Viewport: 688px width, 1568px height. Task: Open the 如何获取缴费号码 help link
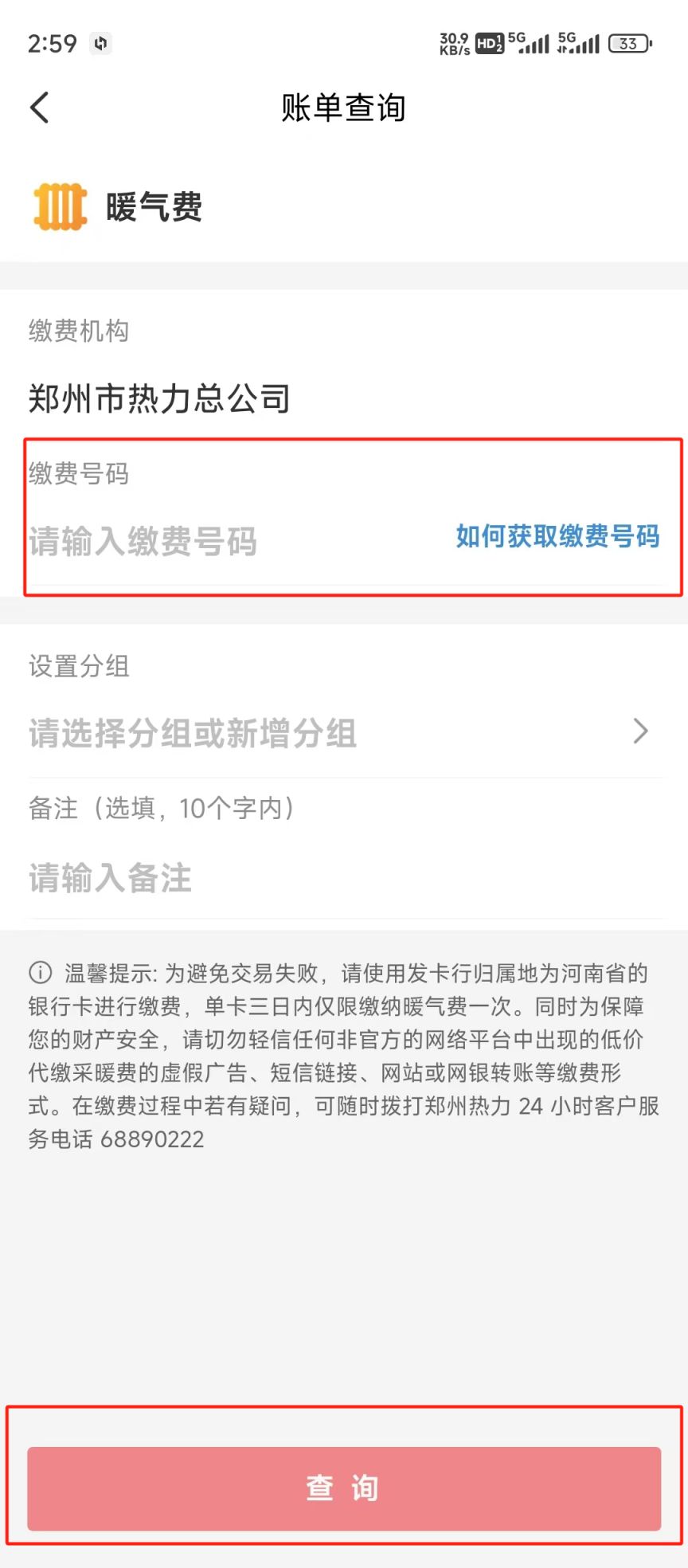point(557,536)
